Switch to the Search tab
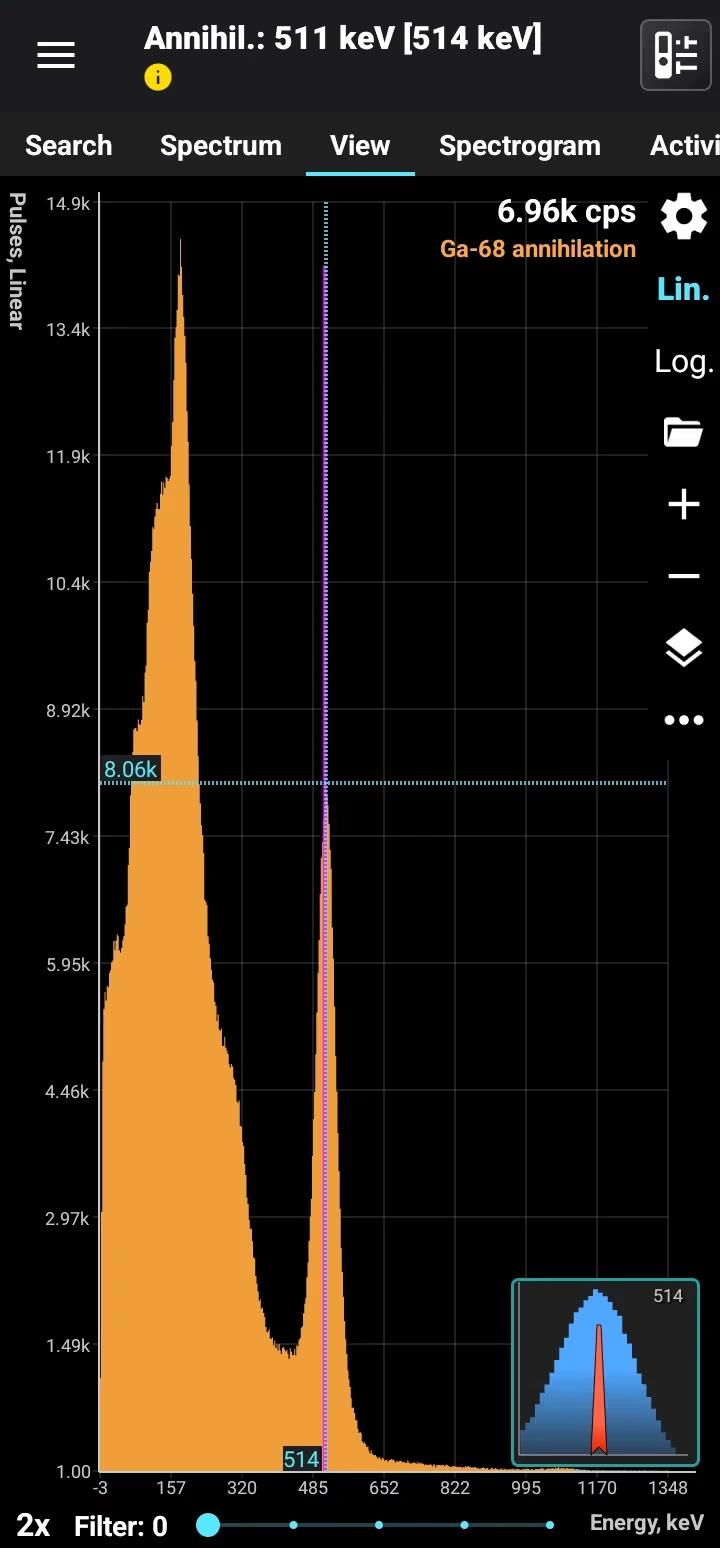 point(68,146)
